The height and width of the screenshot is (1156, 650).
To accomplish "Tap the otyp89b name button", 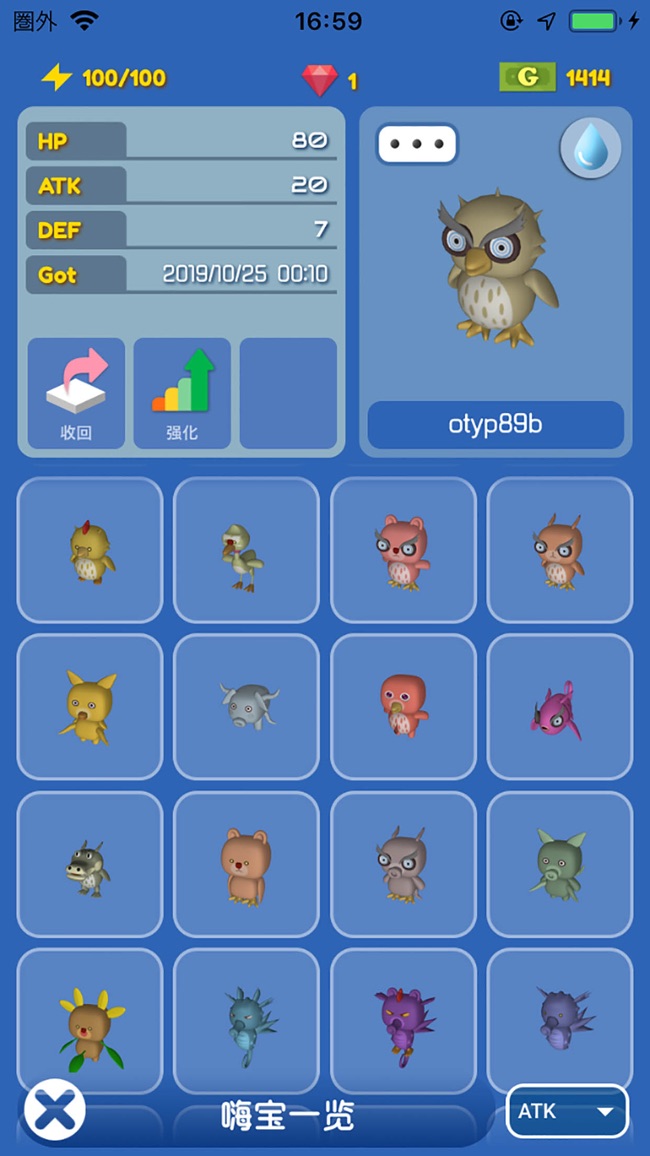I will pyautogui.click(x=496, y=425).
